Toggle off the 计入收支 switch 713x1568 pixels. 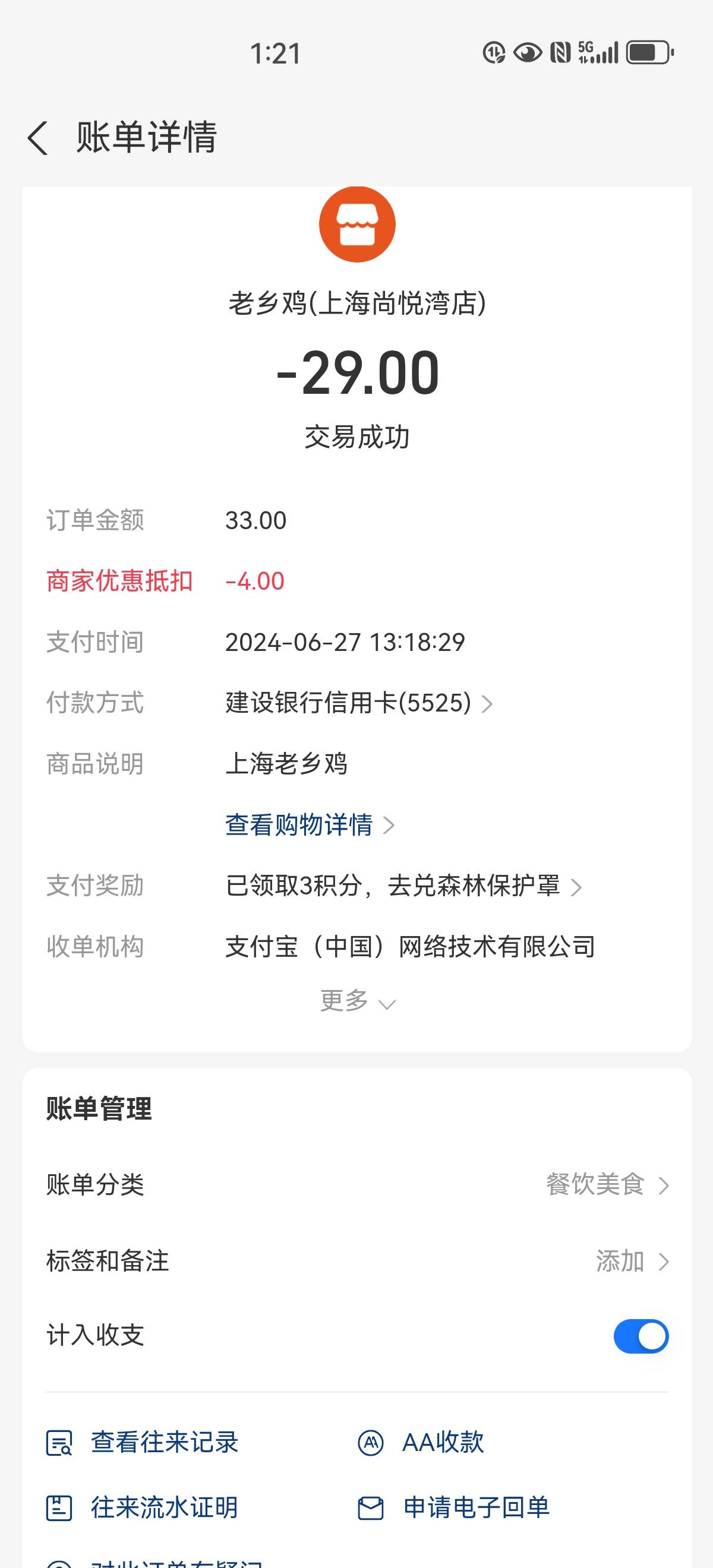click(x=641, y=1336)
